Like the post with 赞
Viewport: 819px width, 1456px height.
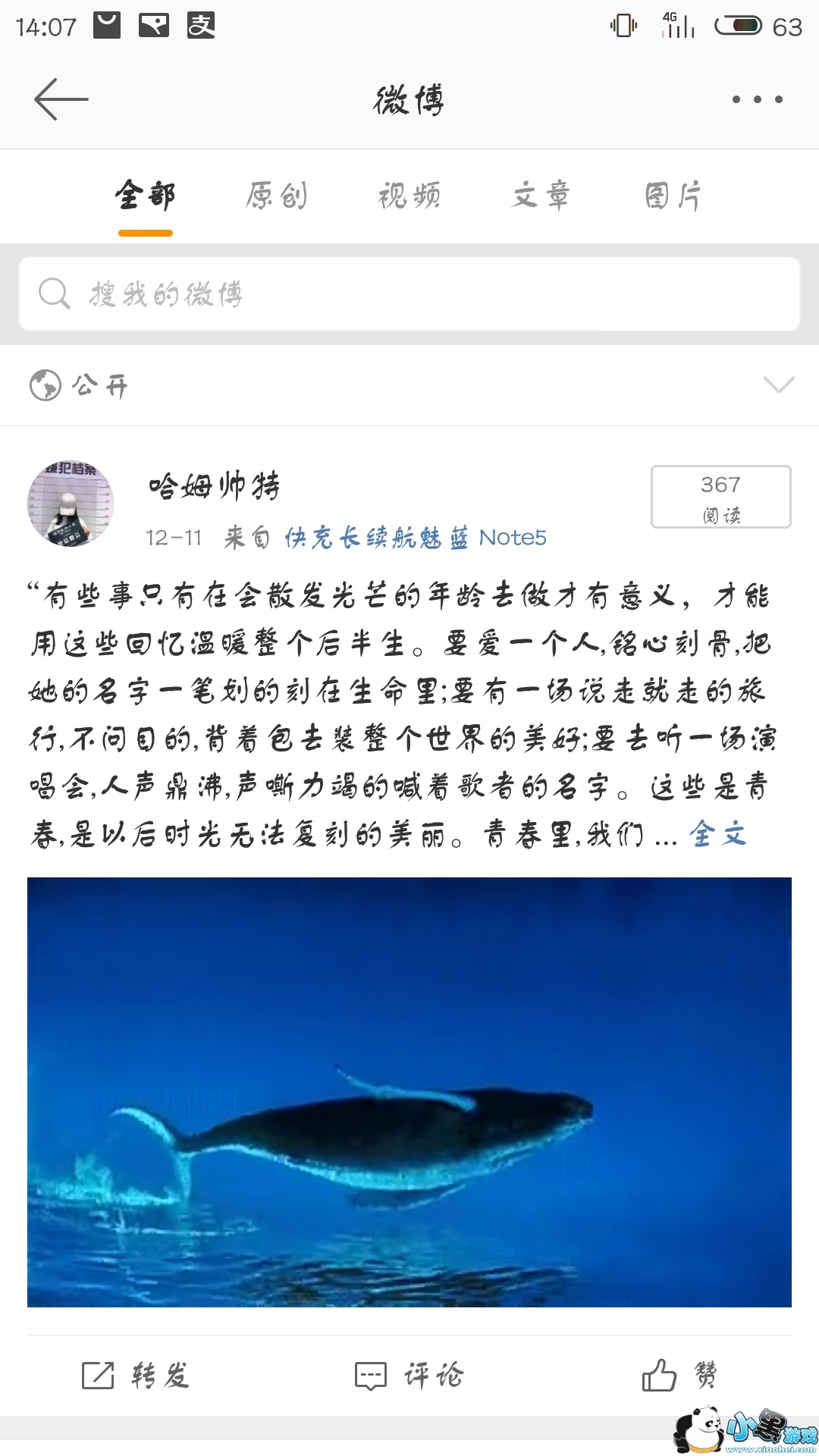click(680, 1375)
